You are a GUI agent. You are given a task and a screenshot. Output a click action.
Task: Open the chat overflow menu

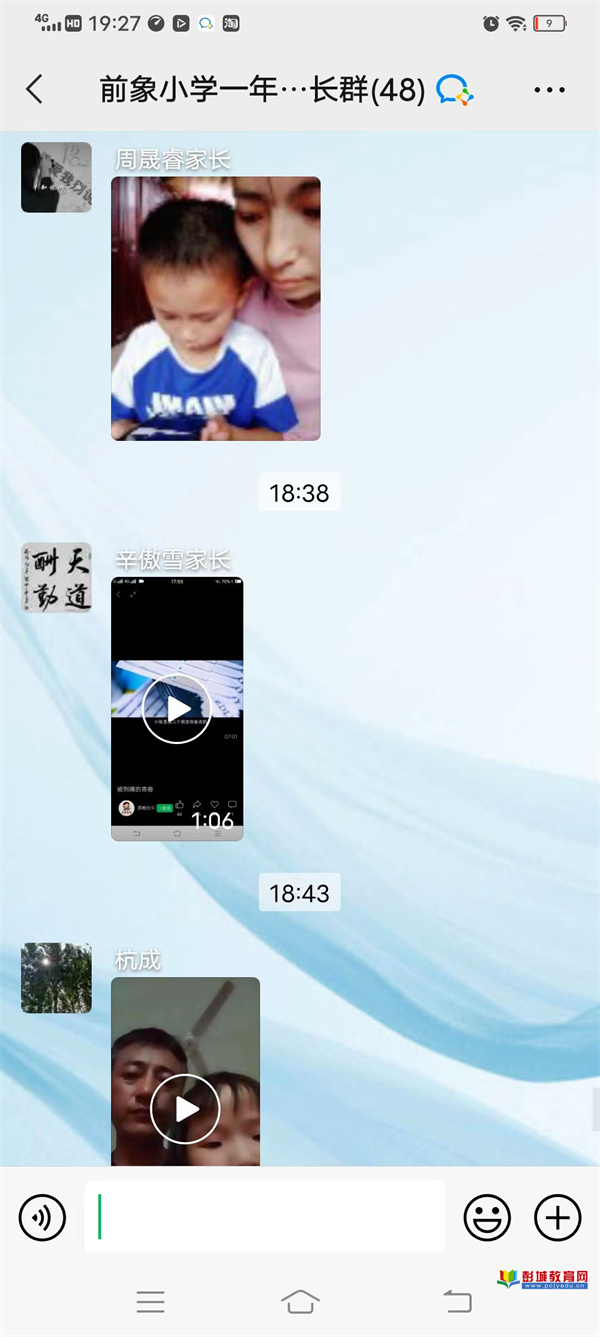point(549,90)
